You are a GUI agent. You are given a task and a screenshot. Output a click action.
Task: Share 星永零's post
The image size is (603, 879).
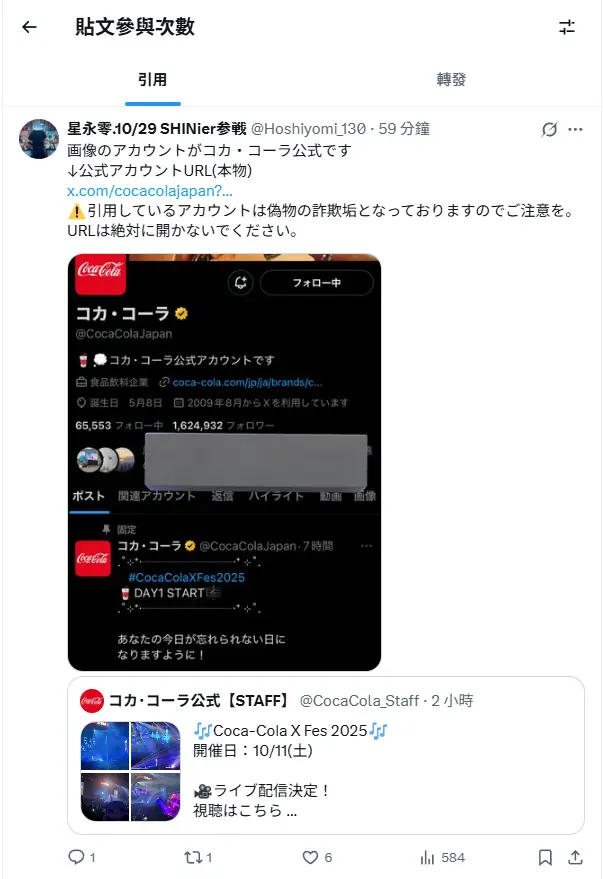[575, 857]
